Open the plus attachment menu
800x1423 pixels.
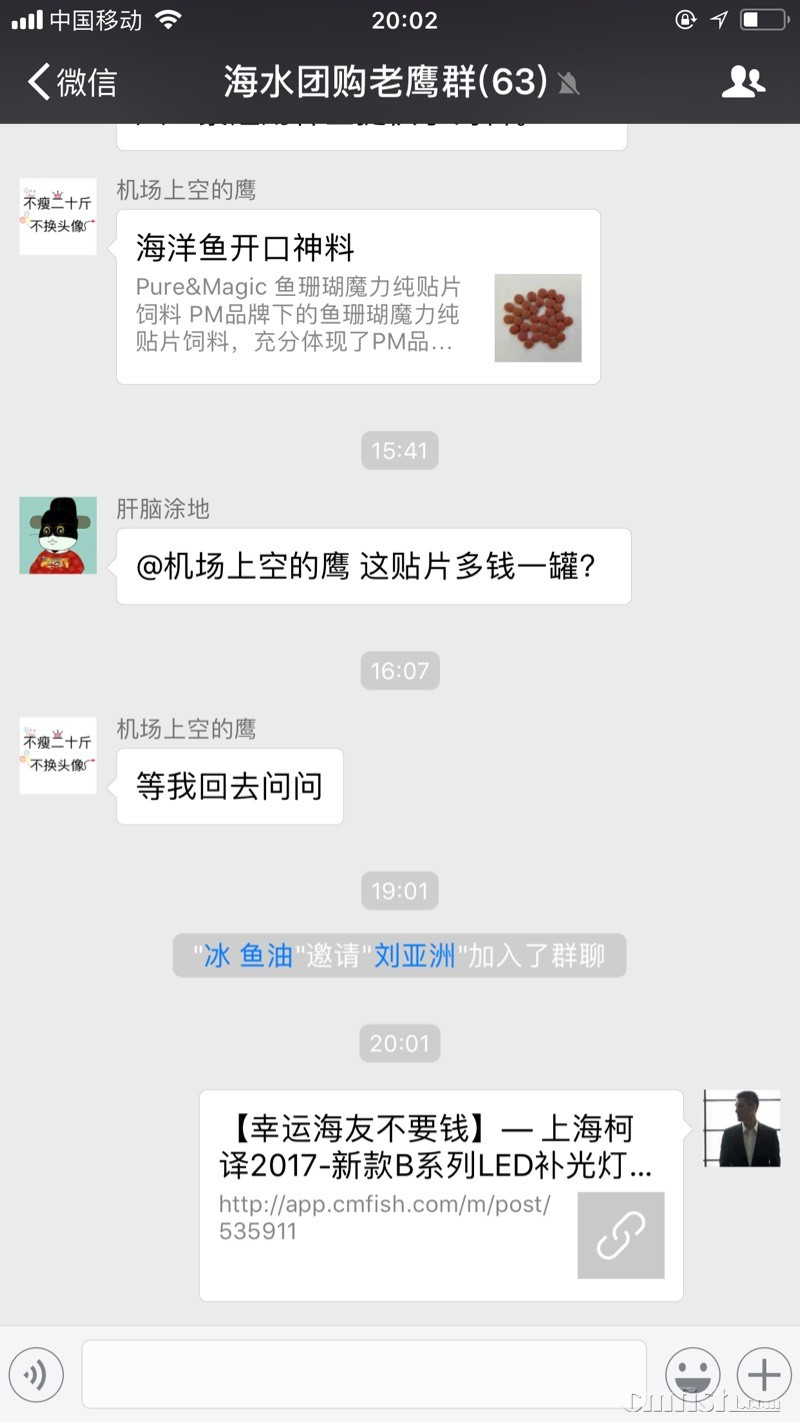763,1375
